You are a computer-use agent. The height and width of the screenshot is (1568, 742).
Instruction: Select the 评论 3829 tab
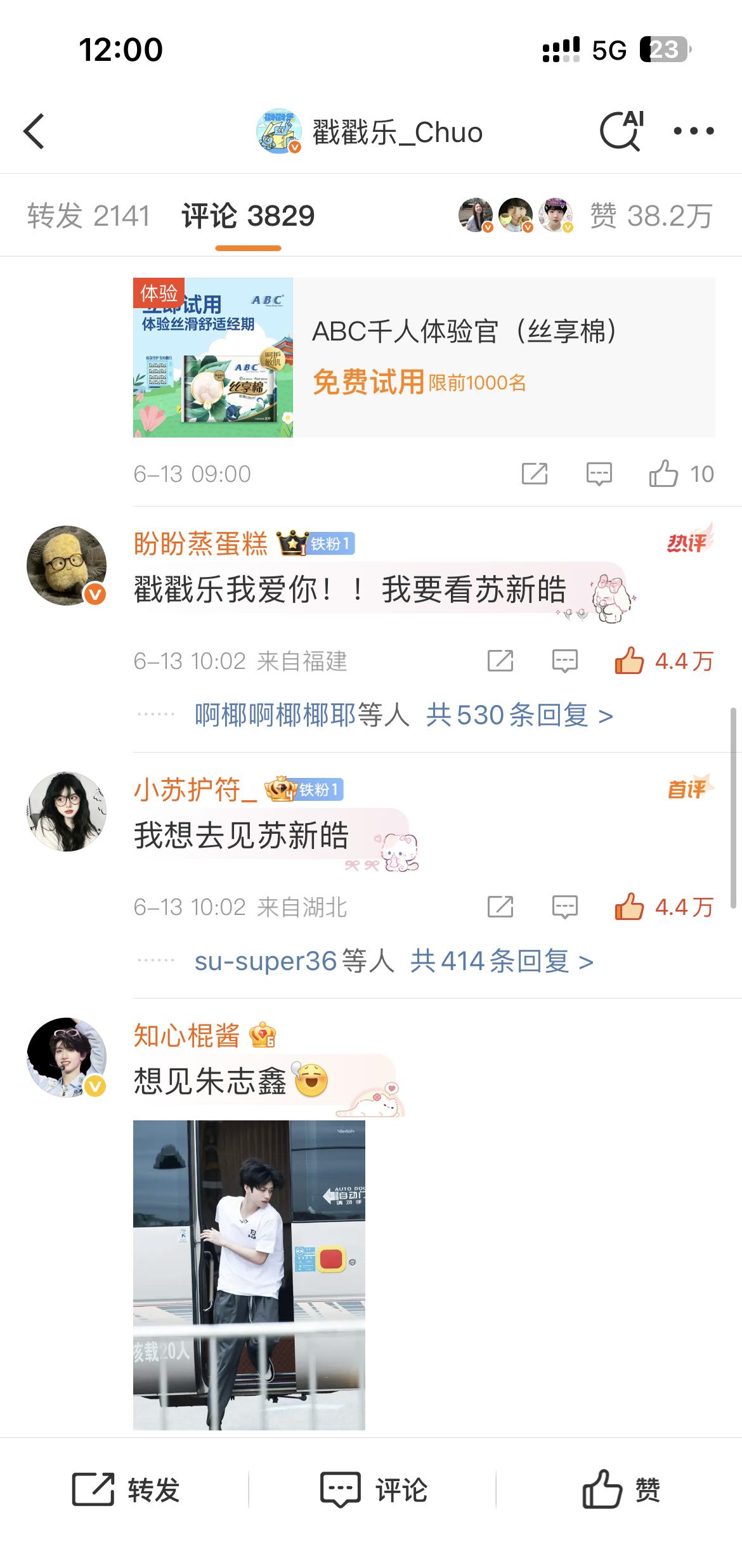tap(248, 216)
